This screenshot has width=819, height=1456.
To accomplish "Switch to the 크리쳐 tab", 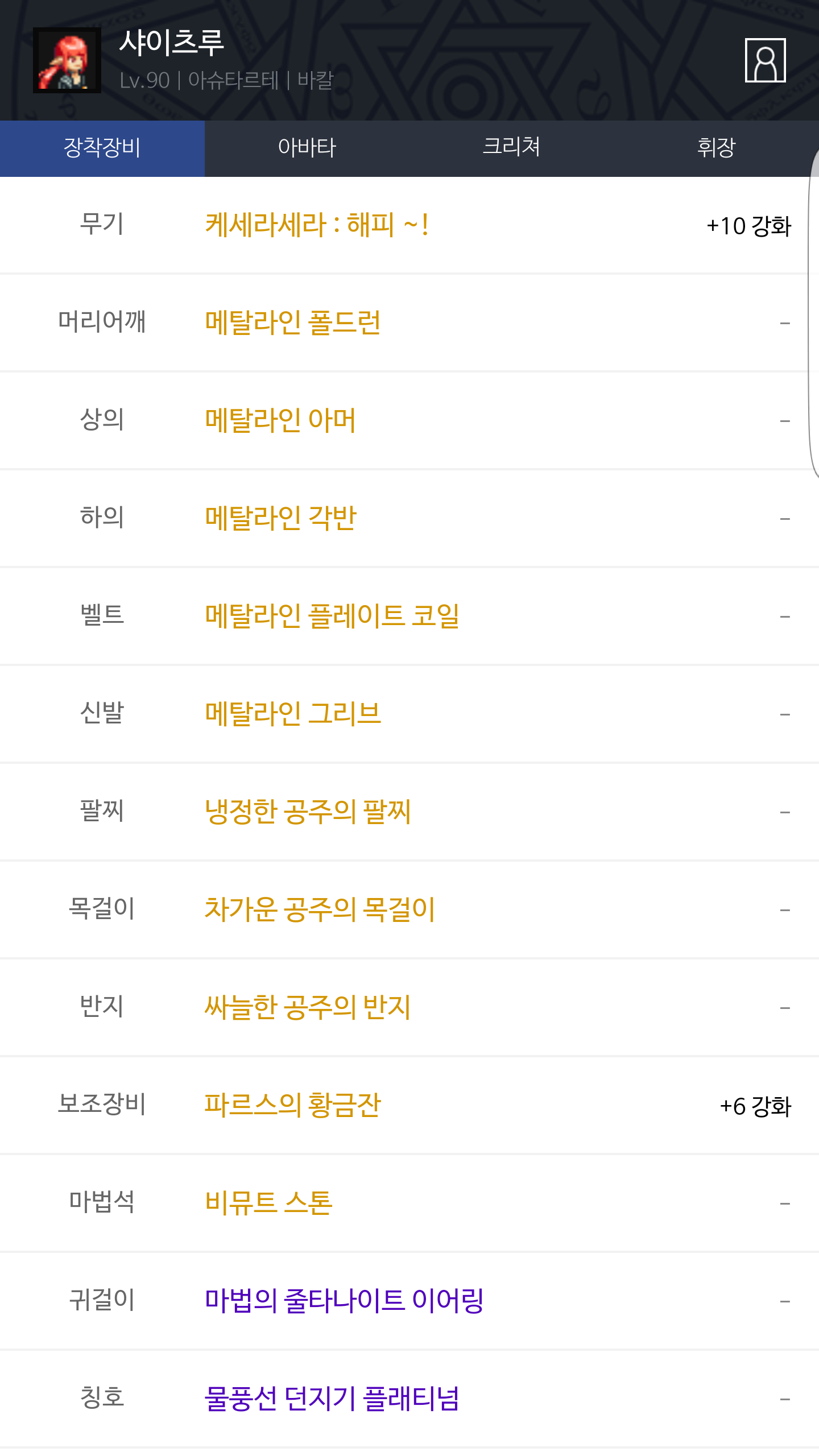I will 511,148.
